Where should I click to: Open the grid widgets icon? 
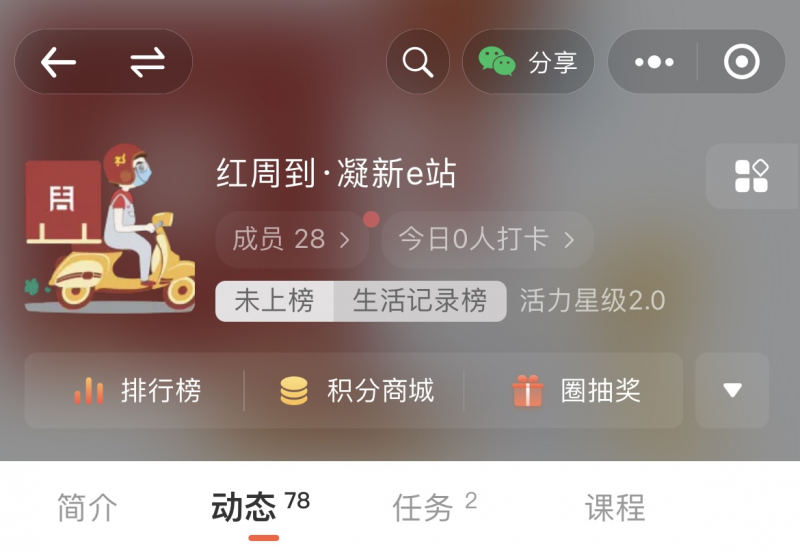[x=751, y=176]
